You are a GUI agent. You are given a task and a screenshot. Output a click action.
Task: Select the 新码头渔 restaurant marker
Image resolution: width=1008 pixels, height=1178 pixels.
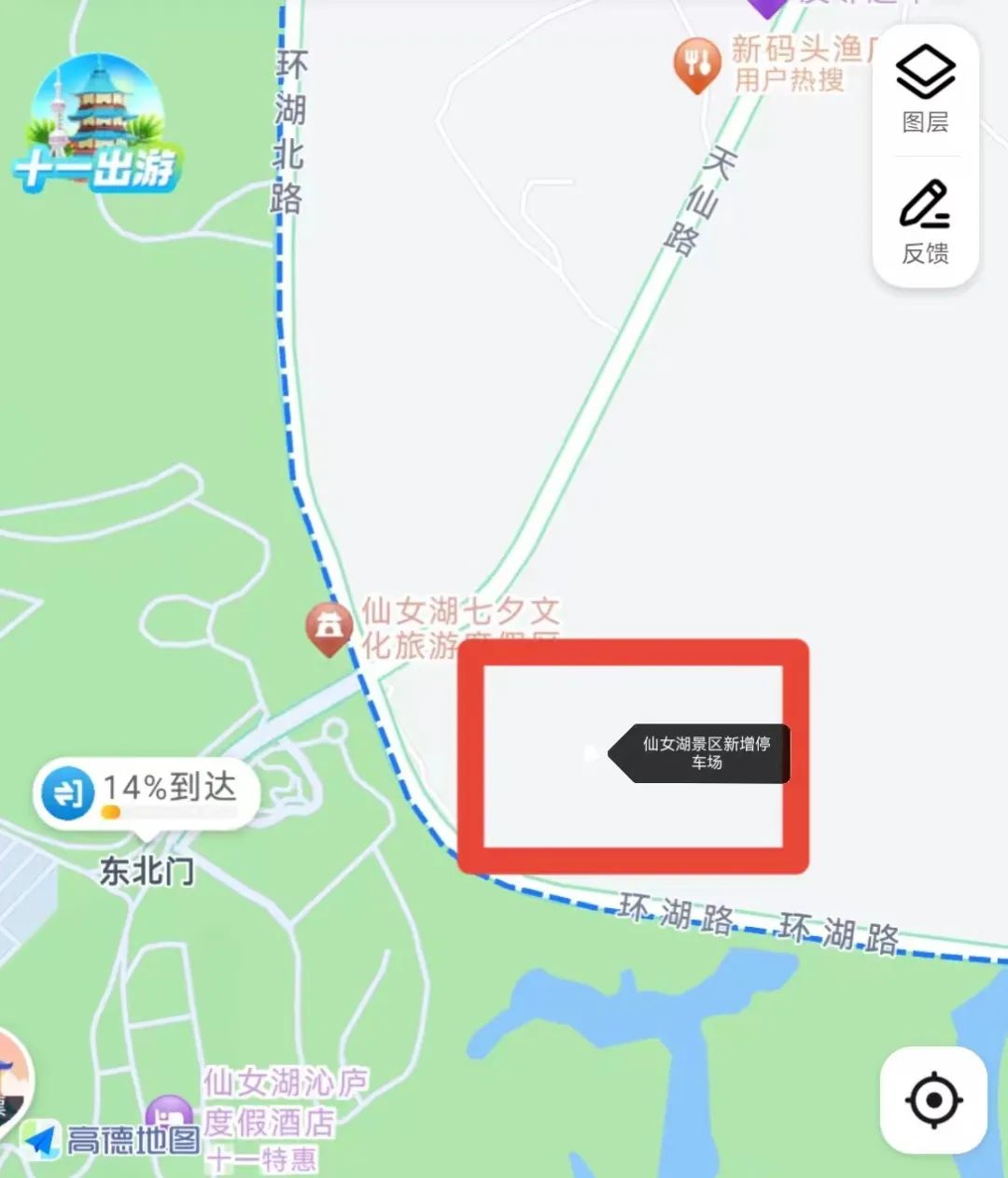696,63
